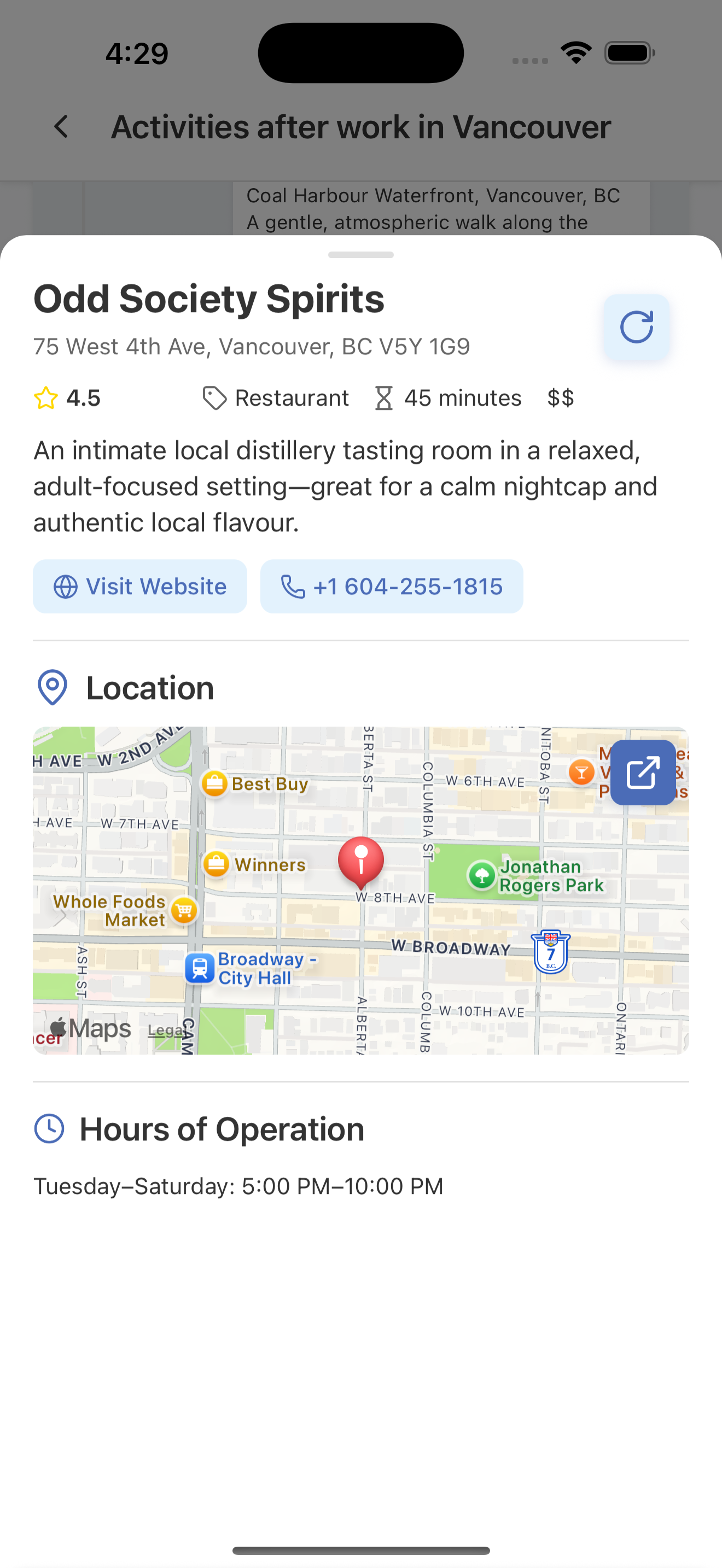The width and height of the screenshot is (722, 1568).
Task: Tap the star rating icon showing 4.5
Action: [45, 397]
